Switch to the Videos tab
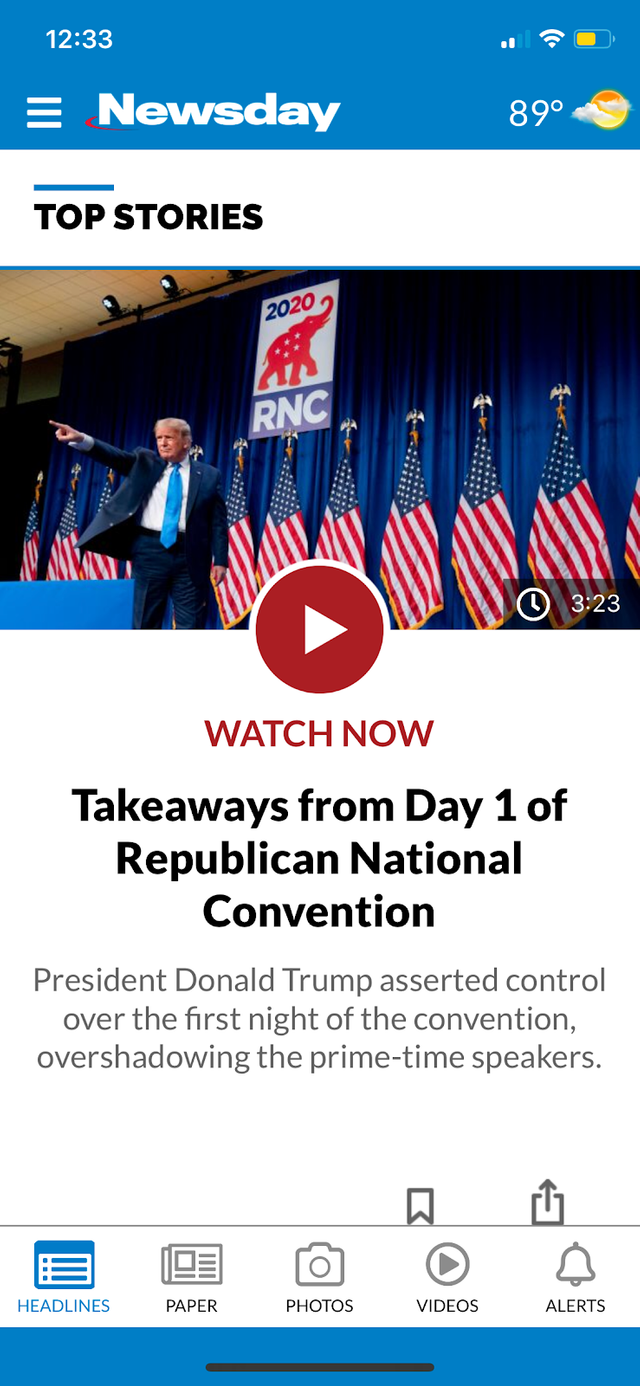The width and height of the screenshot is (640, 1386). coord(448,1277)
